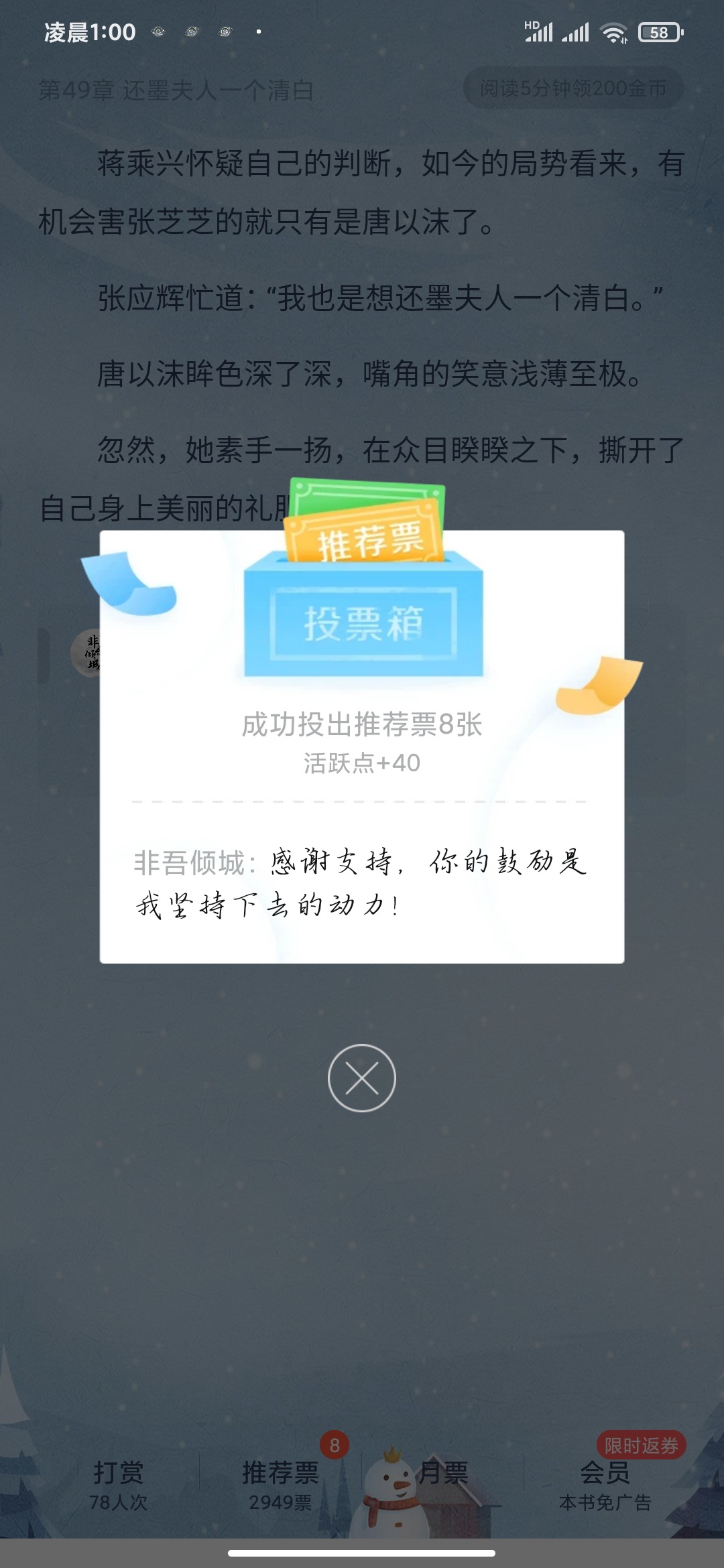The height and width of the screenshot is (1568, 724).
Task: Open the 月票 monthly ticket option
Action: point(442,1473)
